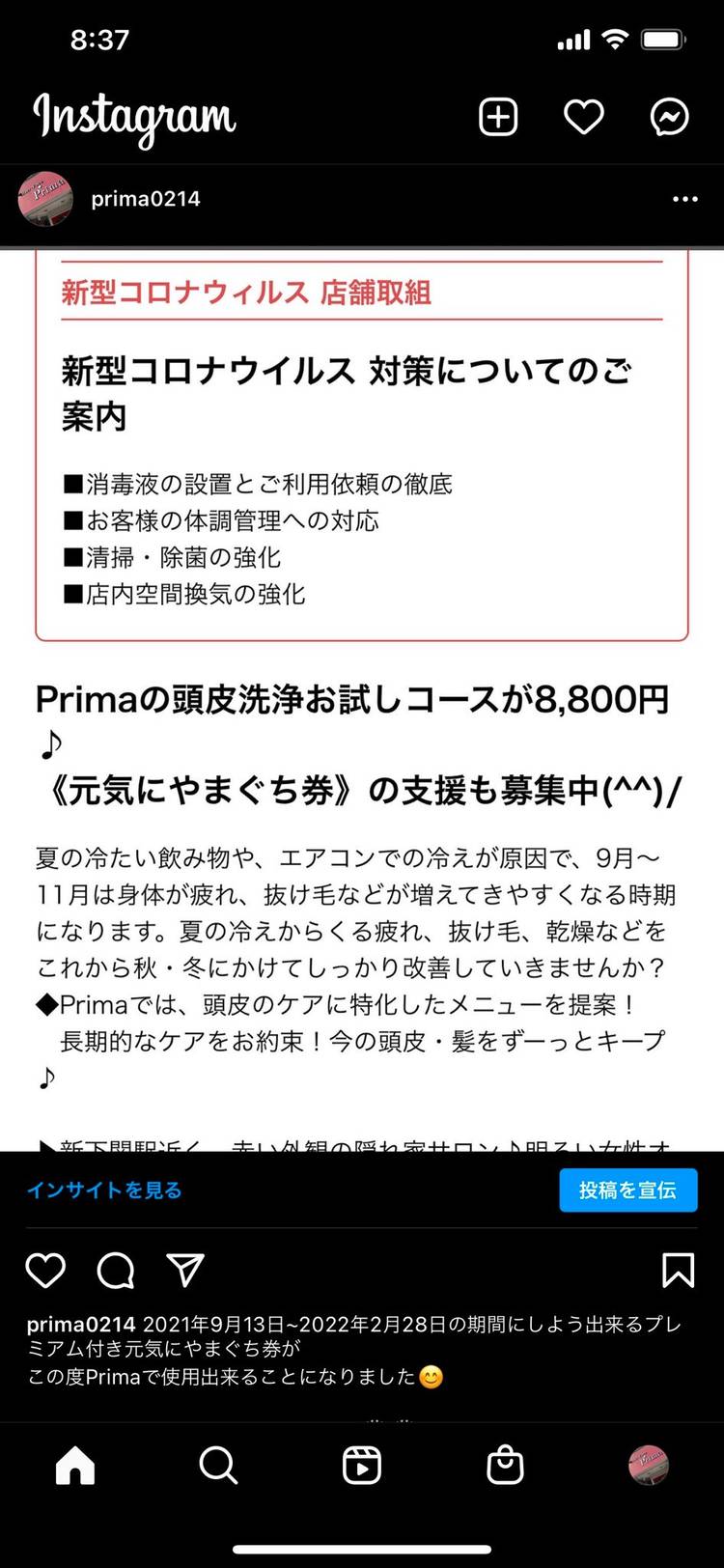This screenshot has width=724, height=1568.
Task: Open your profile tab avatar
Action: [648, 1465]
